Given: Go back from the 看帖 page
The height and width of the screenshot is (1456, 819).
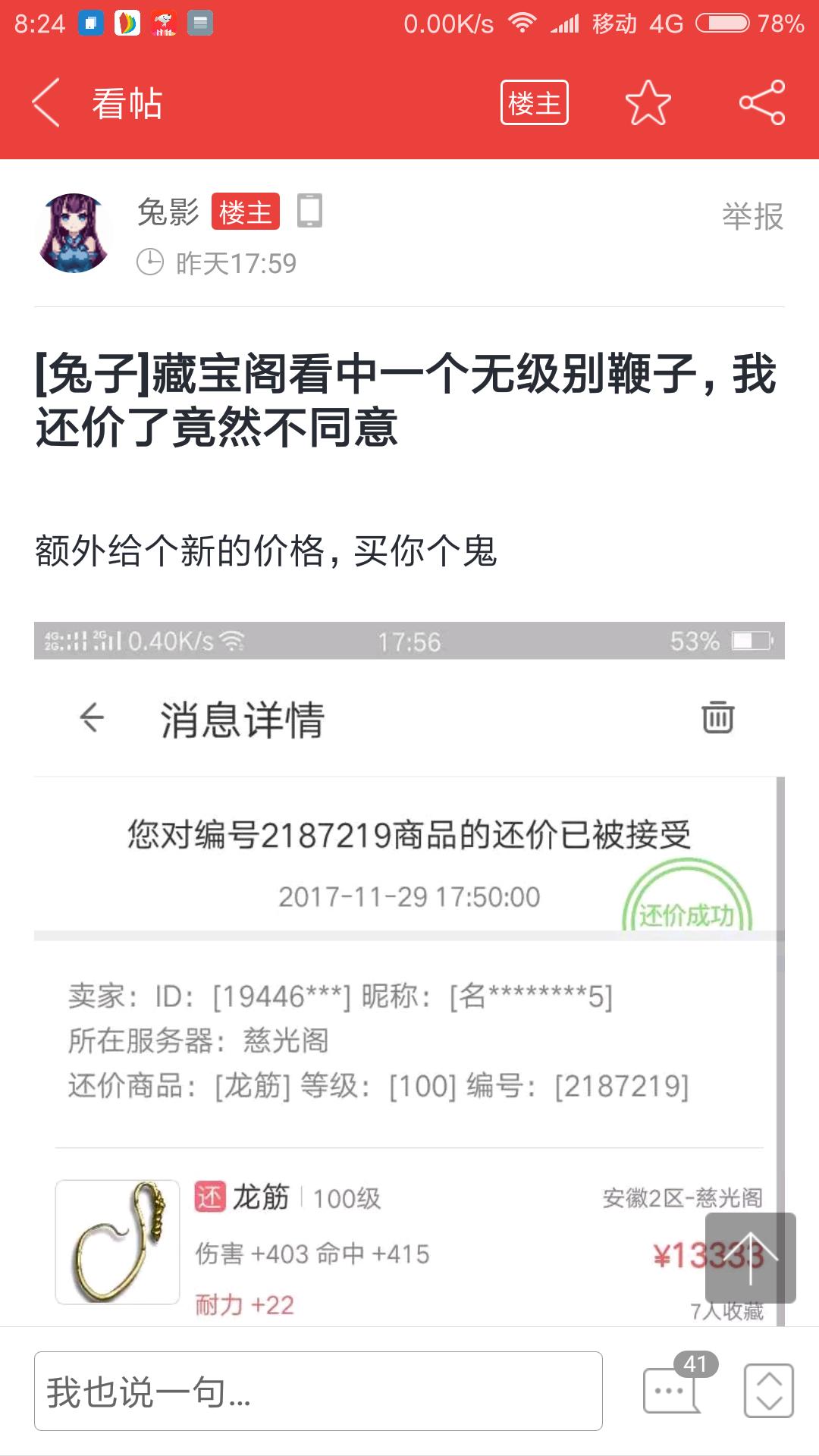Looking at the screenshot, I should (45, 102).
